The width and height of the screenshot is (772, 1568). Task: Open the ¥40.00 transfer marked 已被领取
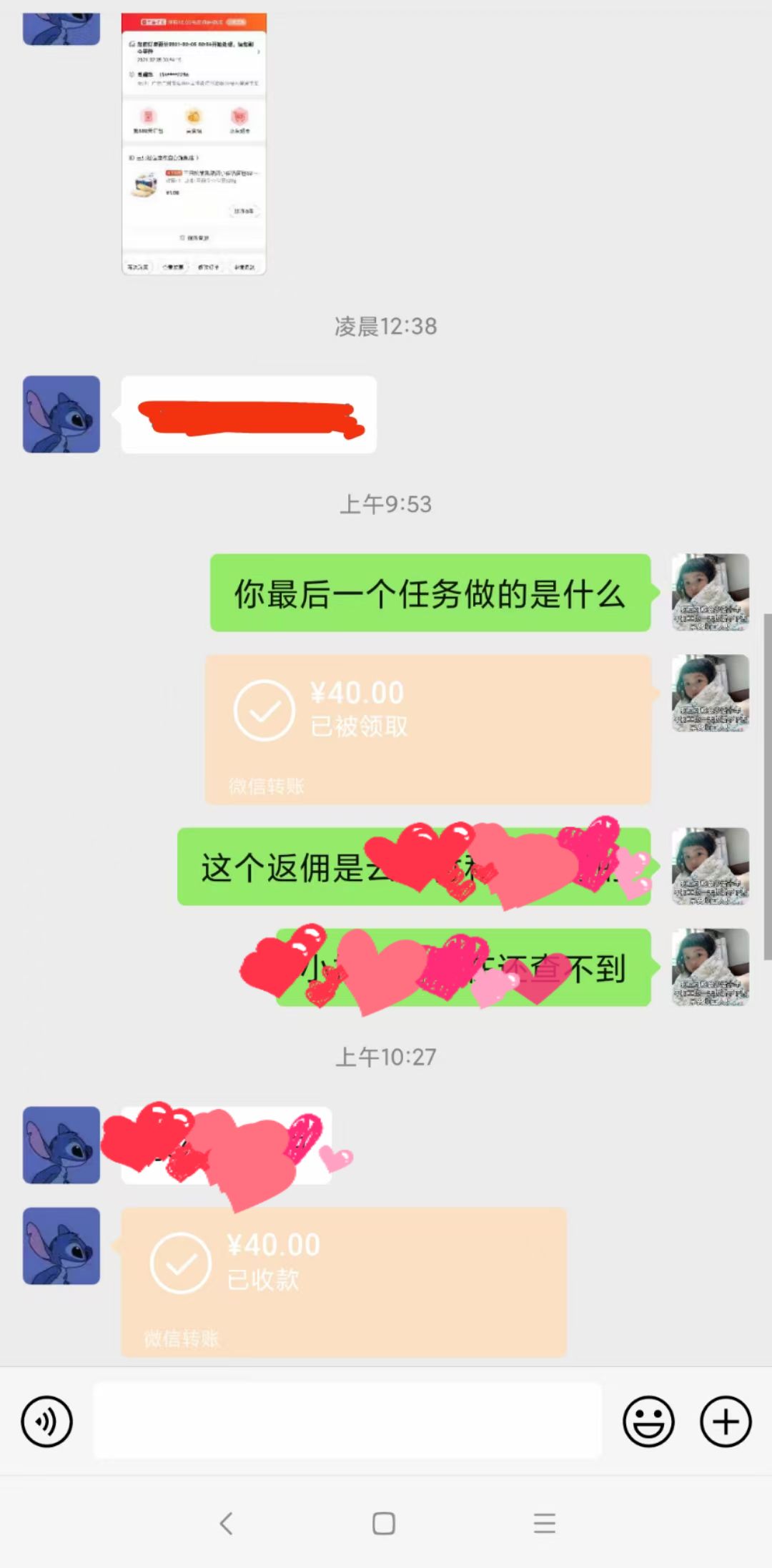pyautogui.click(x=427, y=729)
